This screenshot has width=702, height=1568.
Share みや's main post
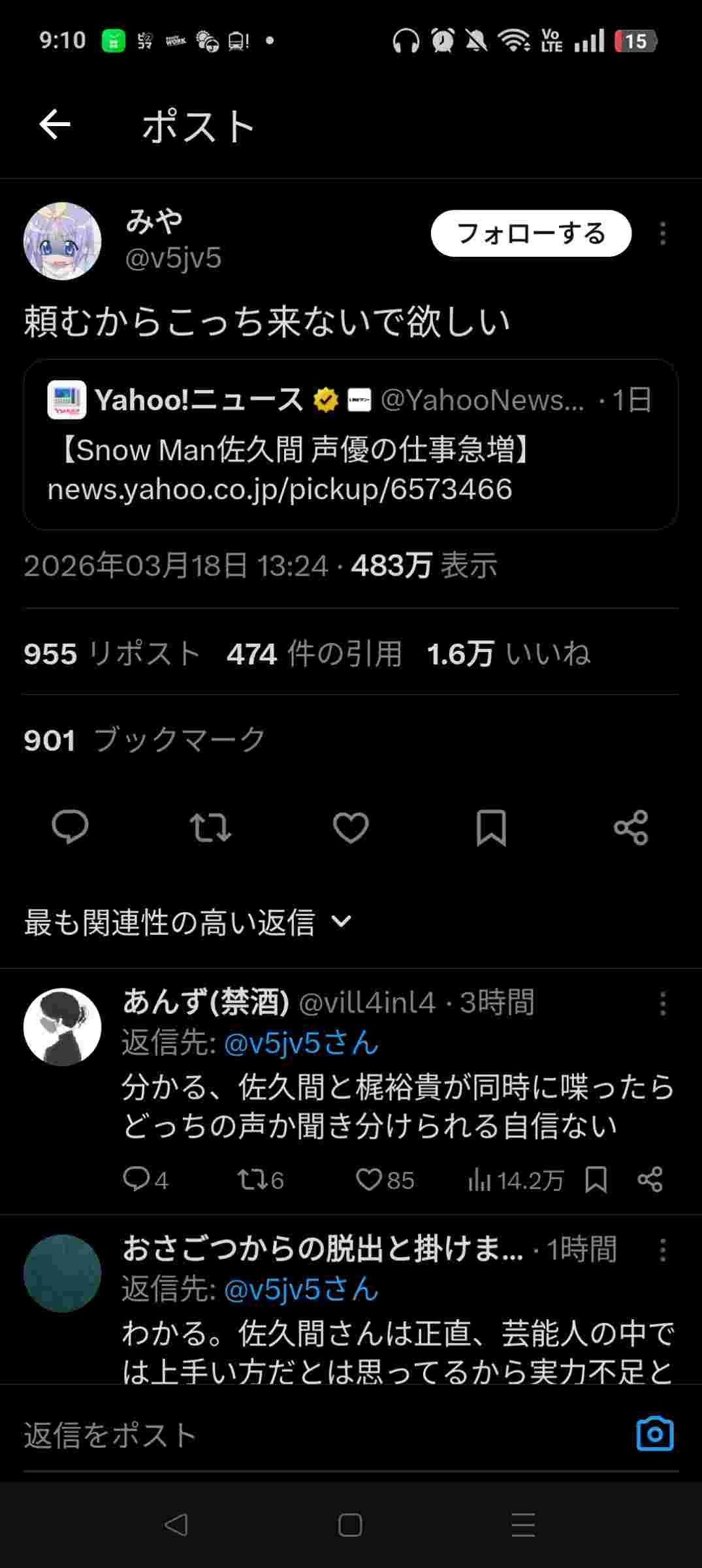tap(631, 828)
